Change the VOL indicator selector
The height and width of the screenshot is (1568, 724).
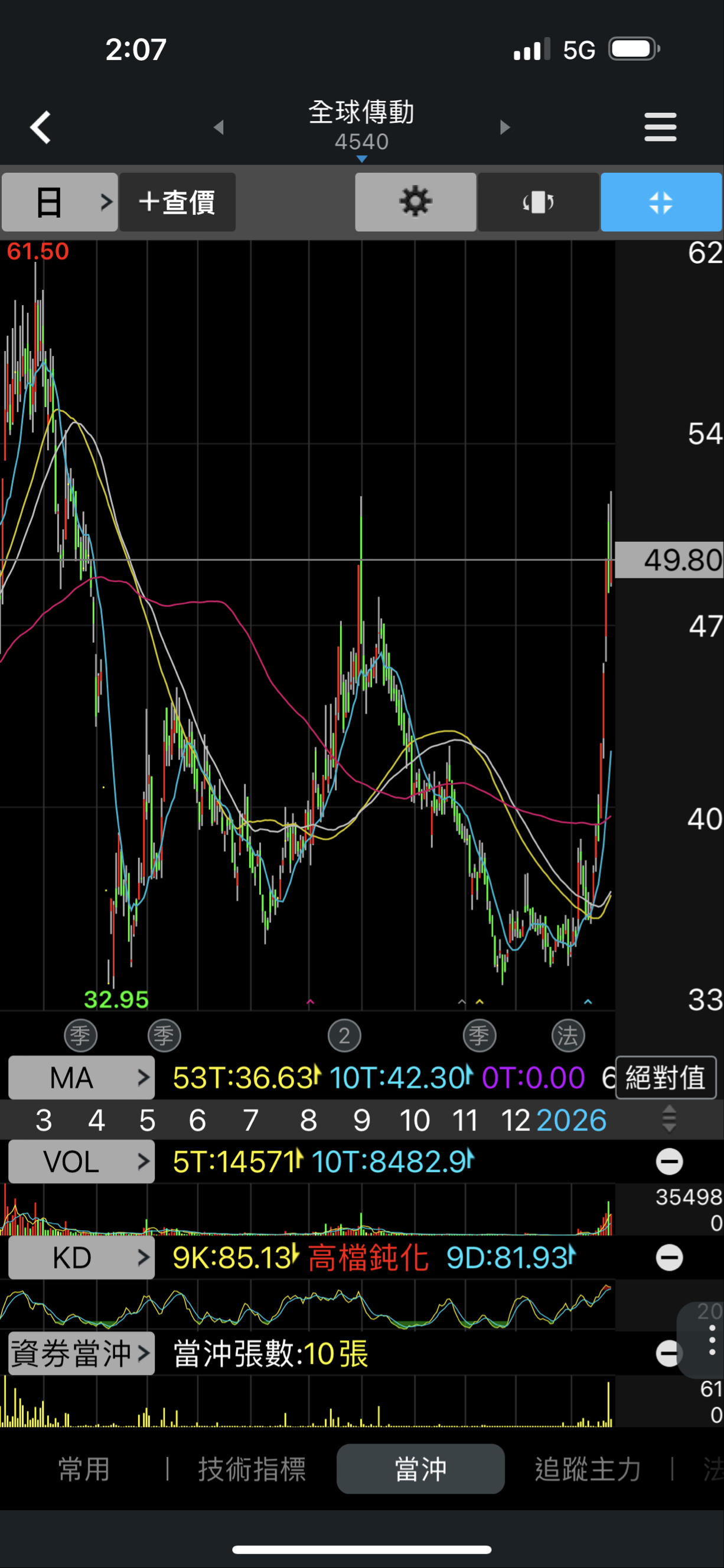click(x=81, y=1162)
